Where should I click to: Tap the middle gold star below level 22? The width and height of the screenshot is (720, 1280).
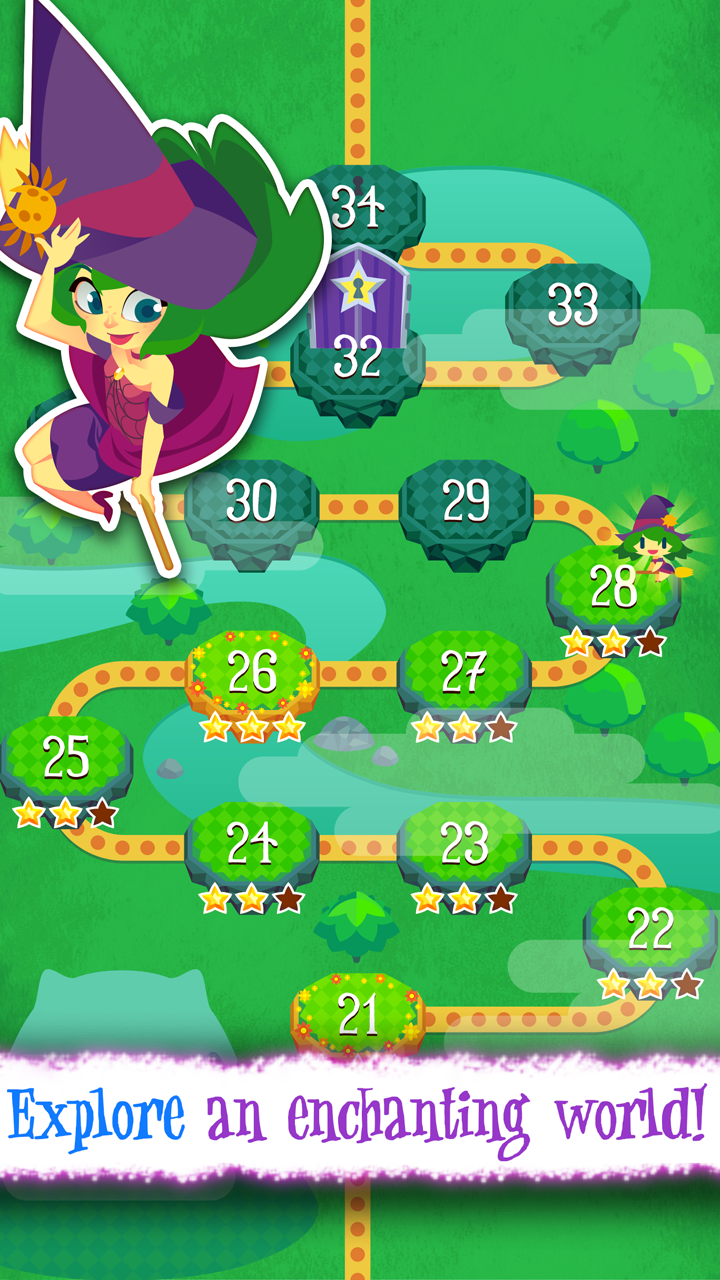pos(648,985)
